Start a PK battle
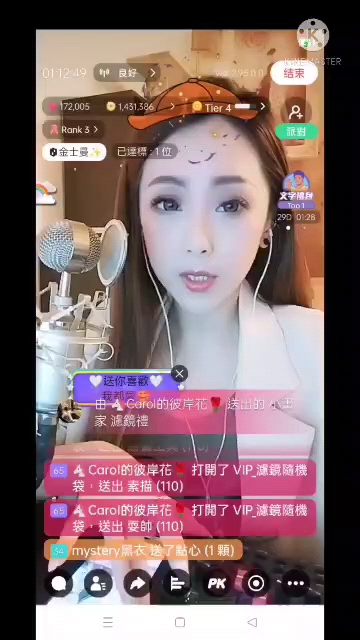360x640 pixels. click(216, 583)
